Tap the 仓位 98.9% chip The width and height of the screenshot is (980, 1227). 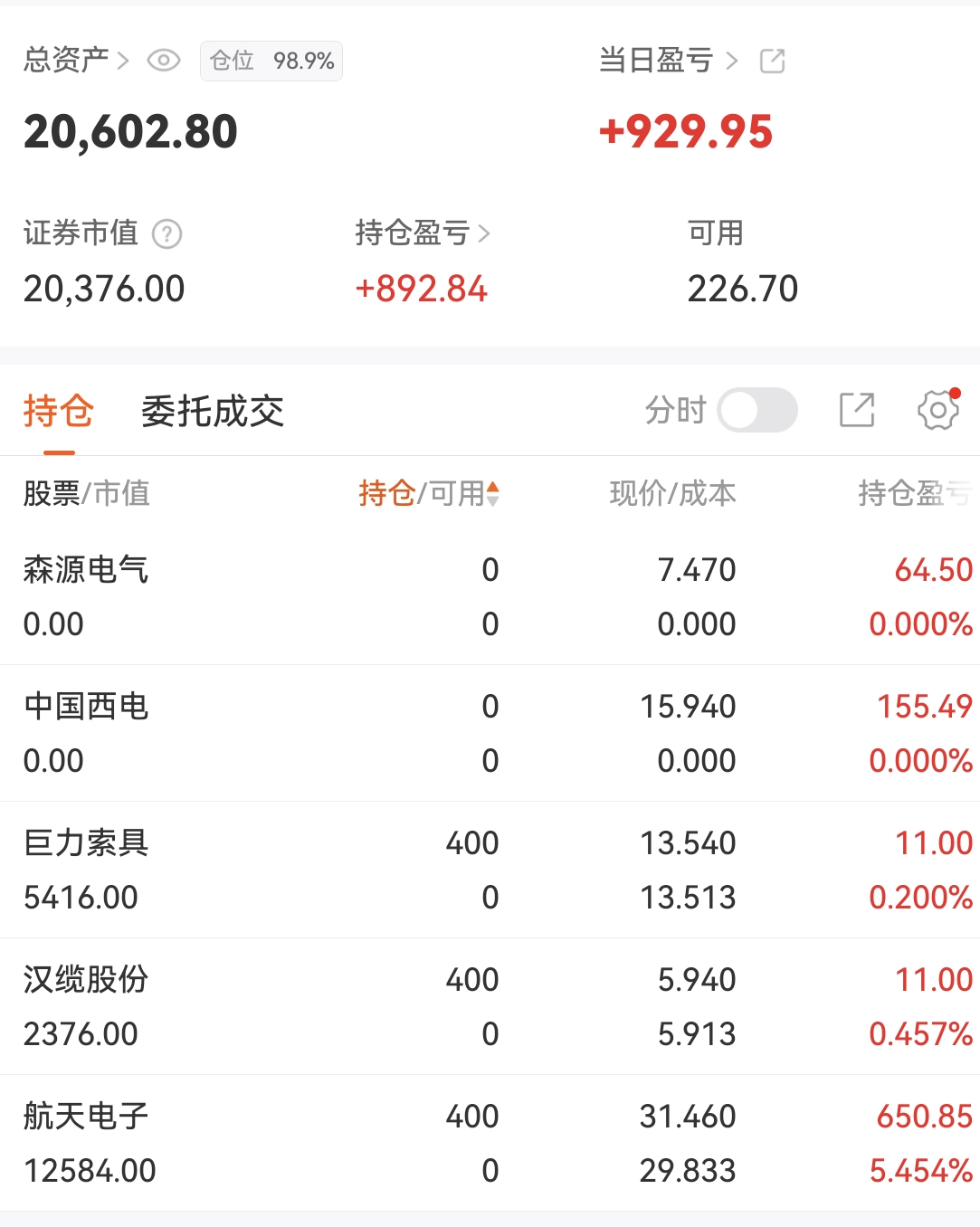[271, 61]
